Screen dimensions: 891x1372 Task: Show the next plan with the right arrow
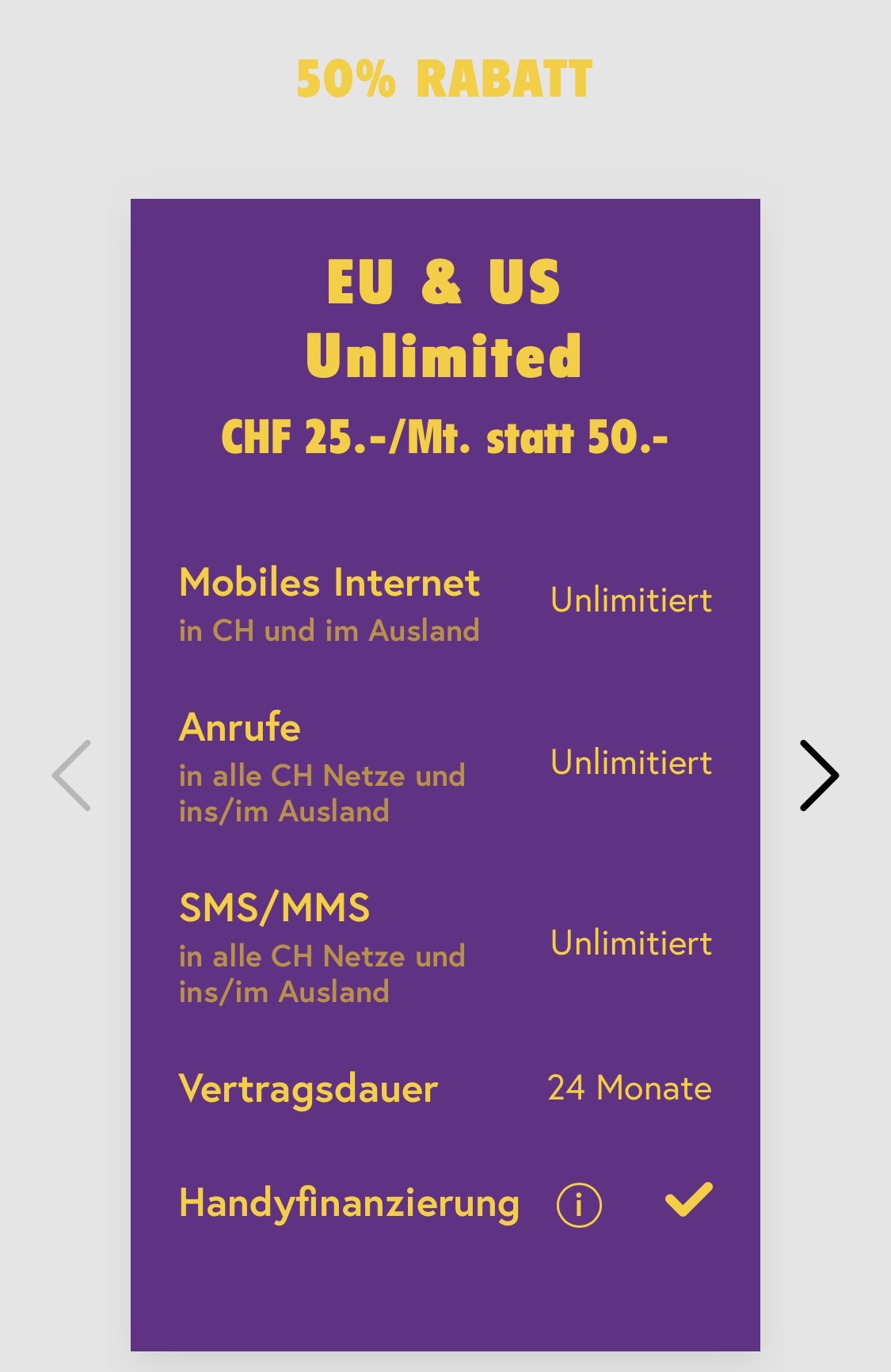click(x=819, y=776)
